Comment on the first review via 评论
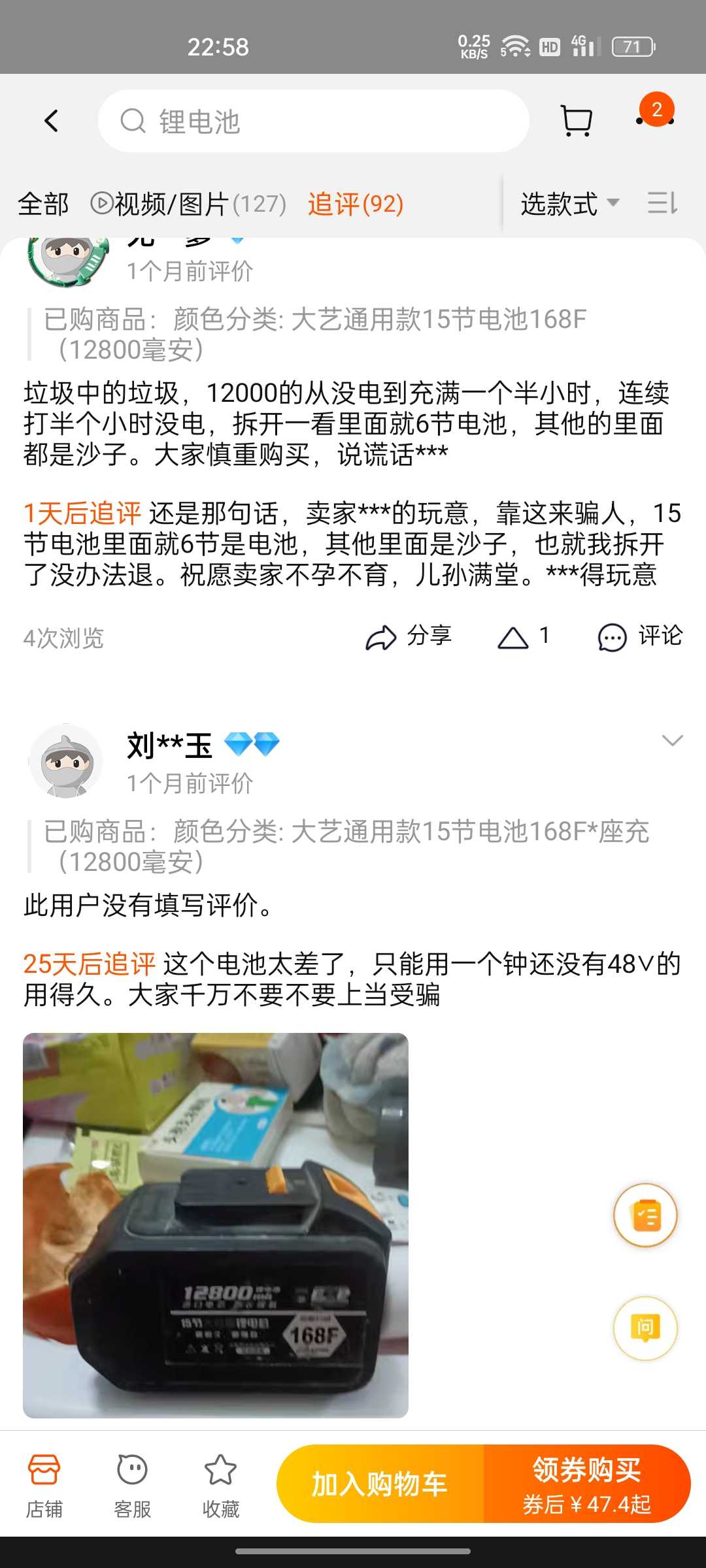 (640, 636)
